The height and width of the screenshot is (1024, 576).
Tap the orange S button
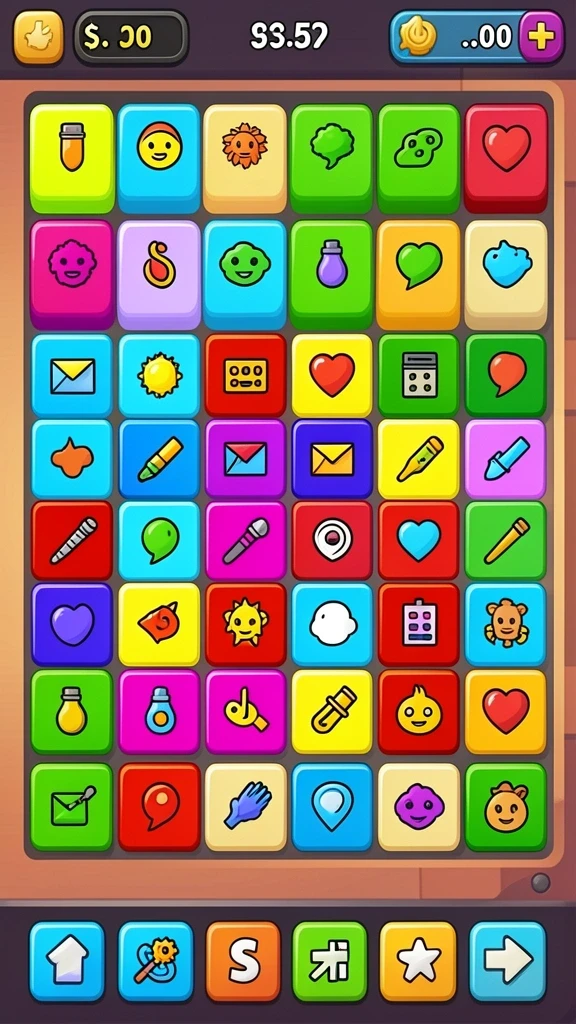tap(244, 961)
